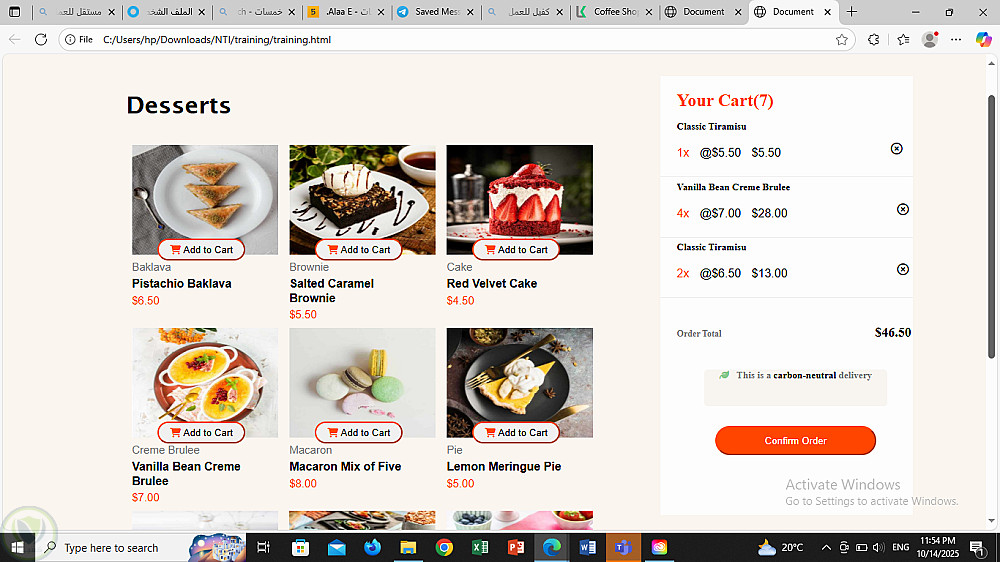
Task: Confirm the order
Action: click(x=795, y=441)
